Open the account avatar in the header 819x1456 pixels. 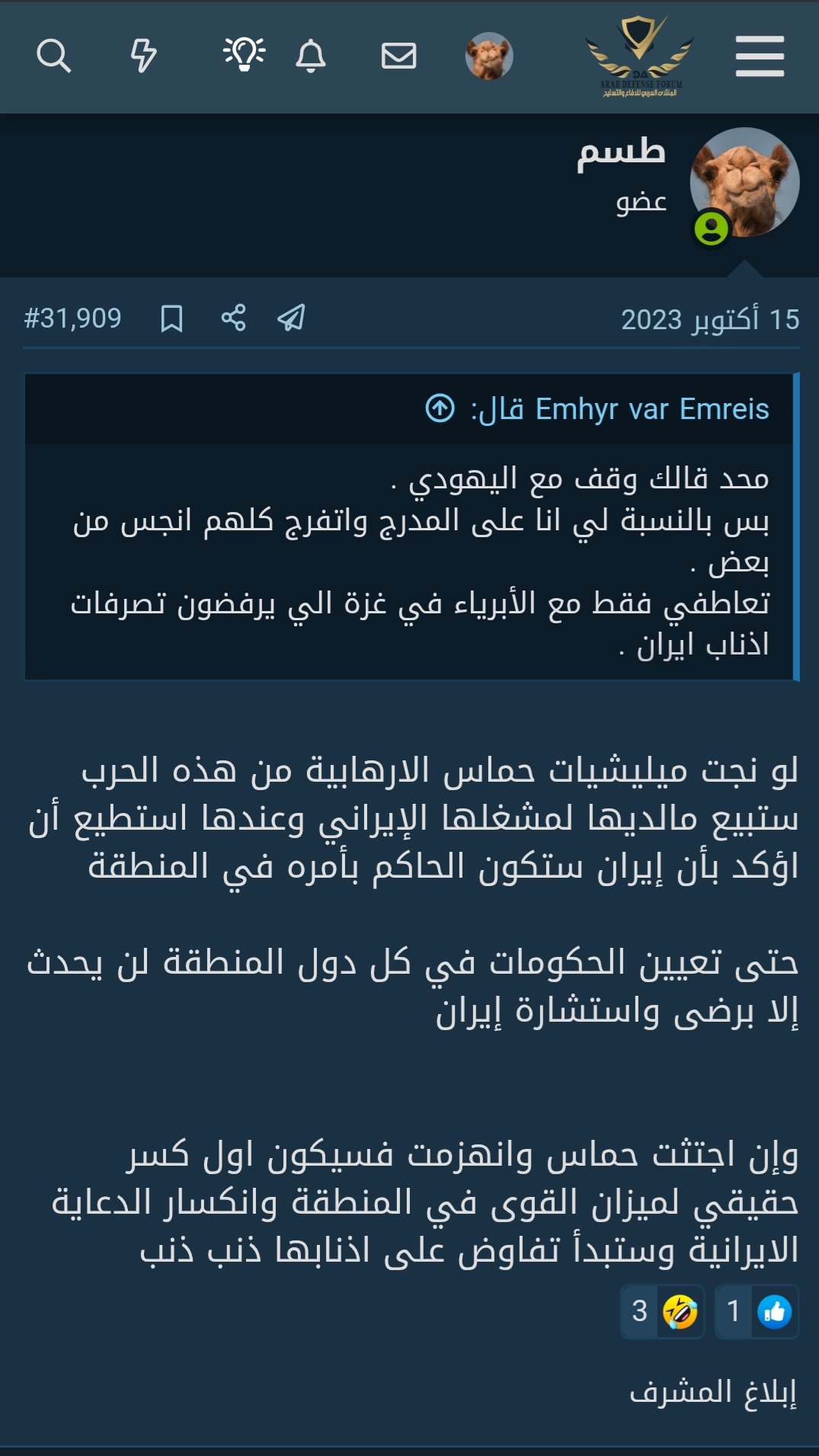pos(489,56)
